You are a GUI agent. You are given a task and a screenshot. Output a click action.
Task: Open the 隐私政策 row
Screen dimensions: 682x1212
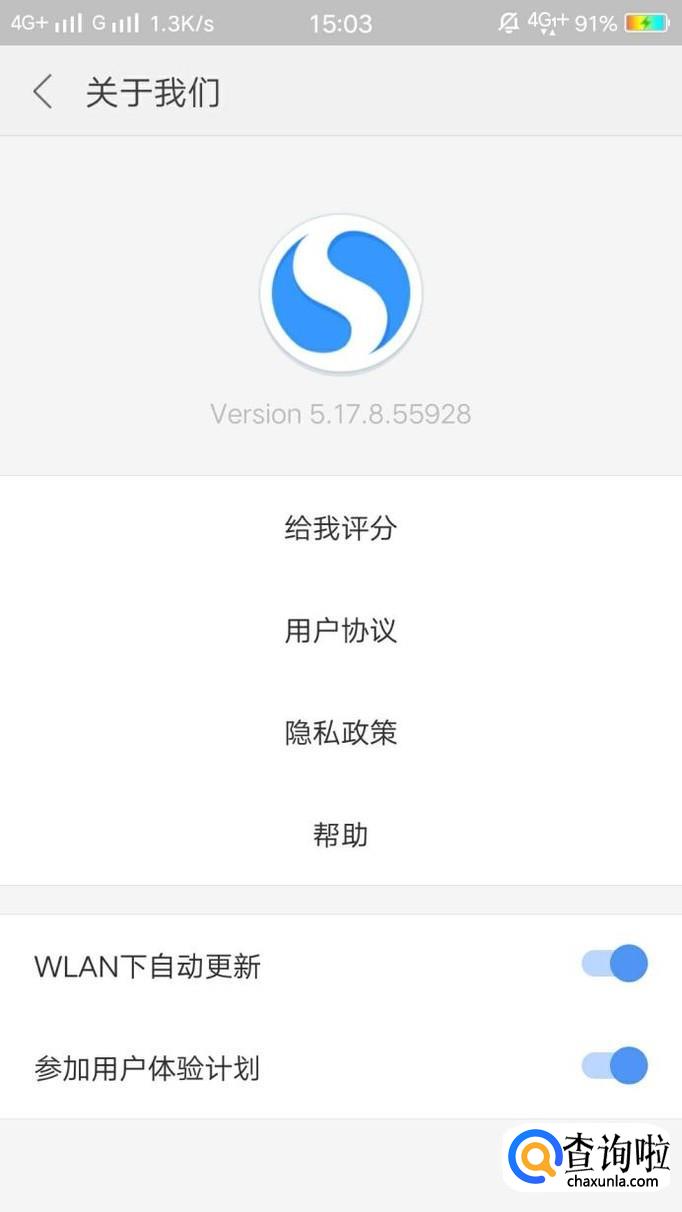click(340, 733)
